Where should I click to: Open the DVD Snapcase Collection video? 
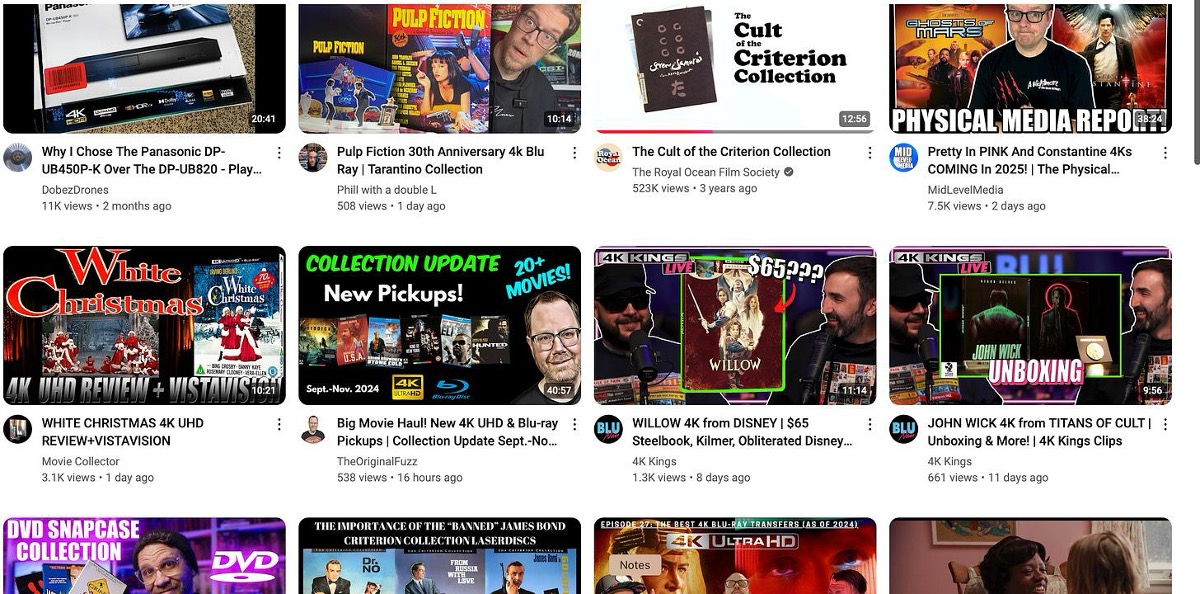coord(144,556)
